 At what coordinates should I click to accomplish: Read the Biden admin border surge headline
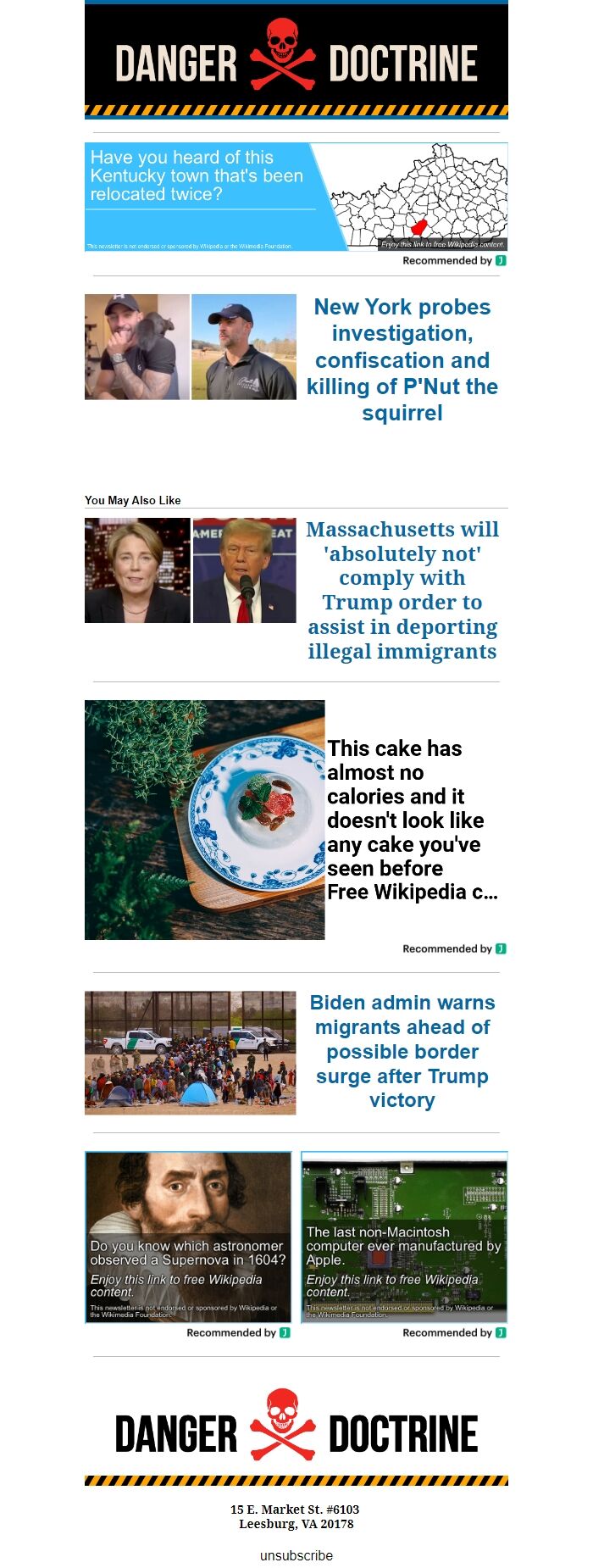(x=402, y=1051)
